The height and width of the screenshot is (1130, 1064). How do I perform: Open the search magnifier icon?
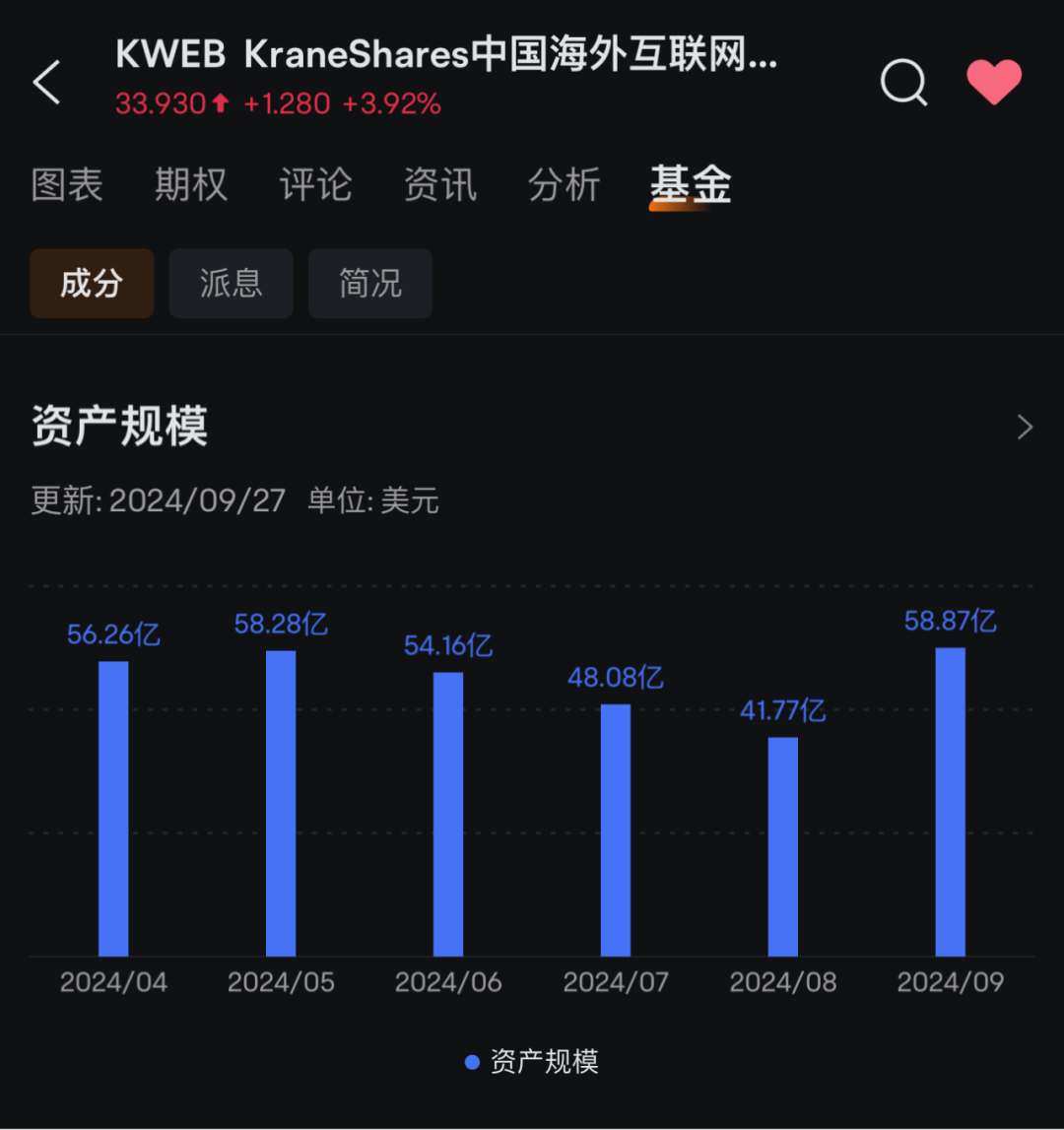pyautogui.click(x=903, y=83)
